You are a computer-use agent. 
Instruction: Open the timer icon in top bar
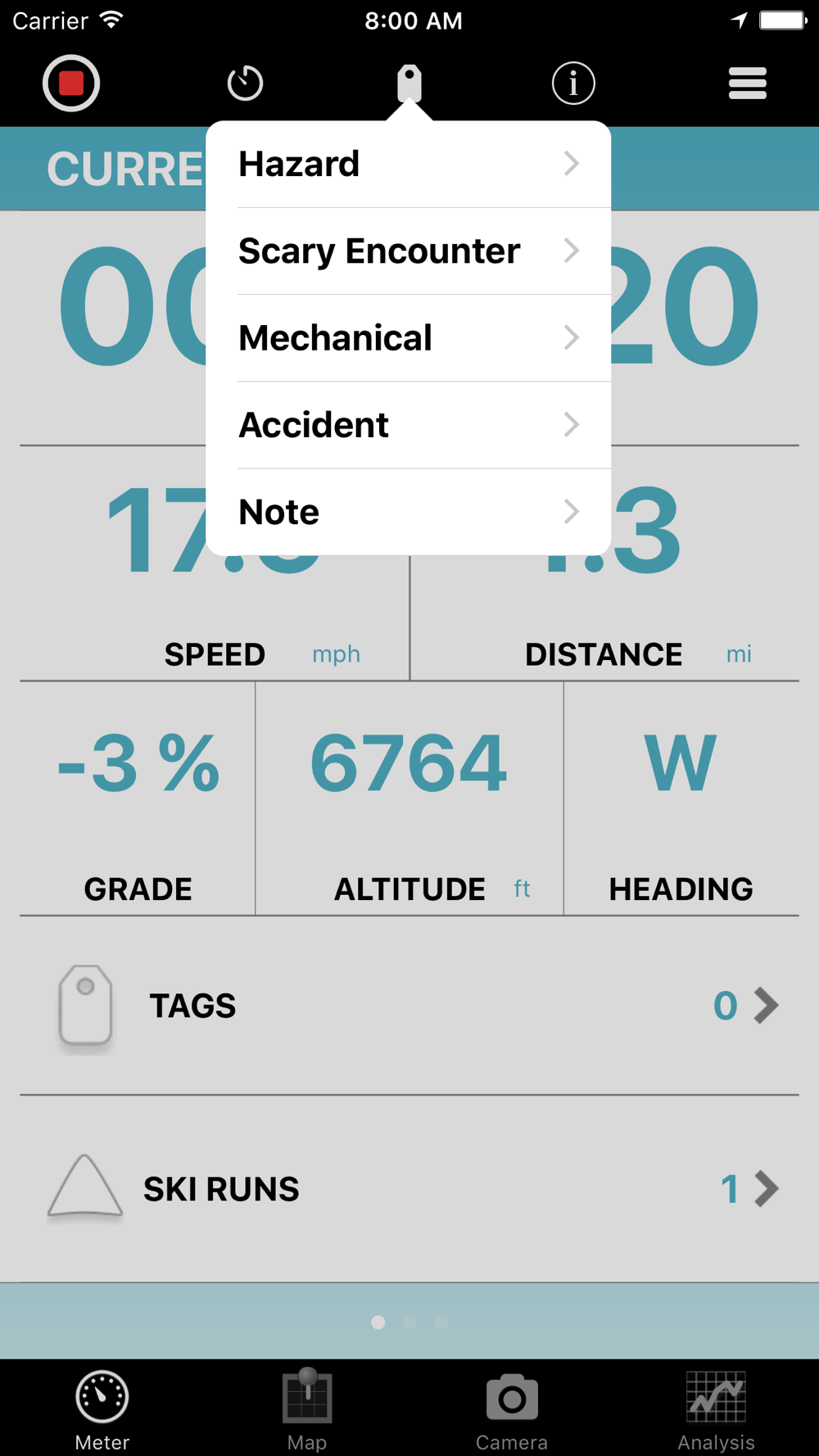[245, 83]
